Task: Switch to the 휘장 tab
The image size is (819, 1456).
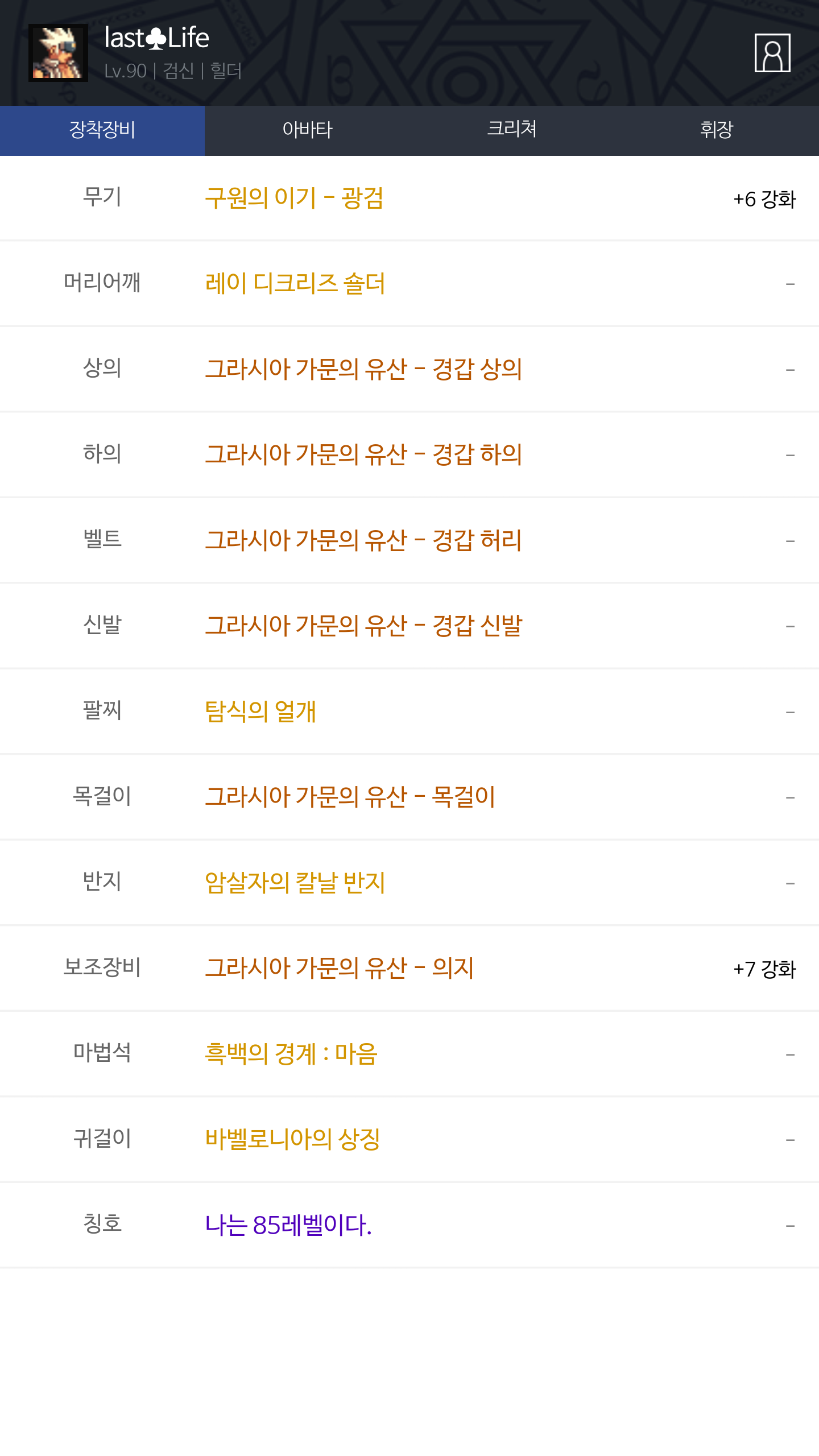Action: 717,130
